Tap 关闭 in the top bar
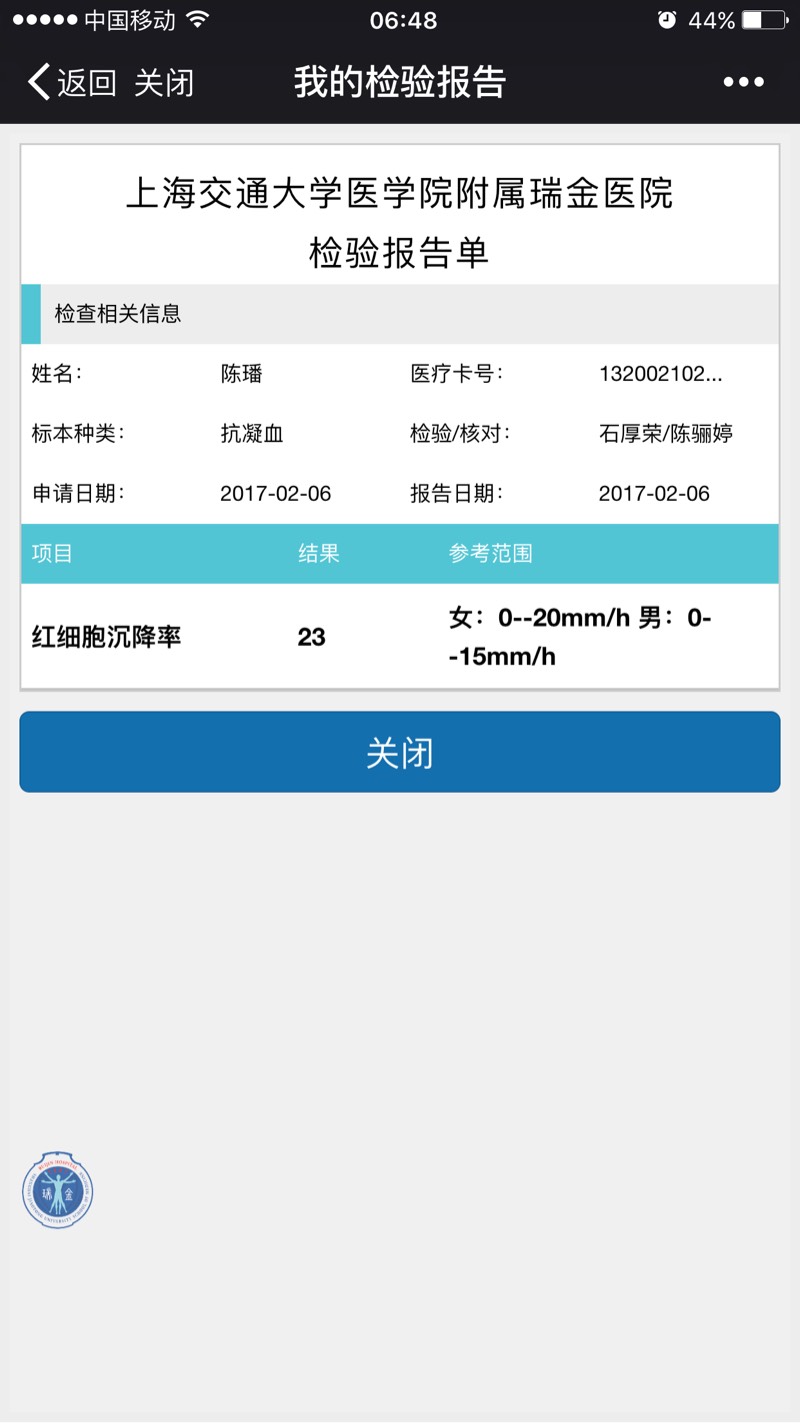Screen dimensions: 800x1423 [164, 82]
